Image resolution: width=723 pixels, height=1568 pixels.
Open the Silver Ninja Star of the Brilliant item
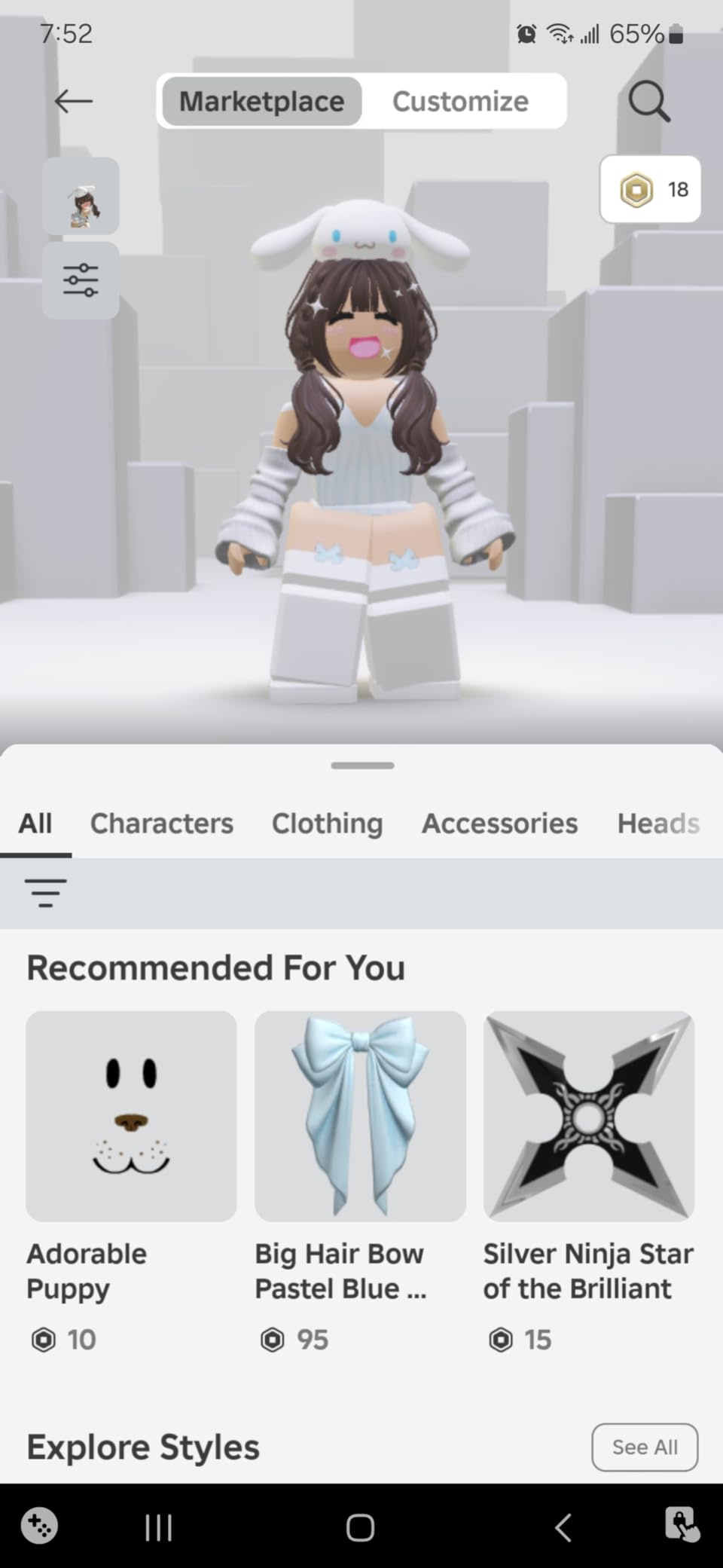tap(589, 1116)
